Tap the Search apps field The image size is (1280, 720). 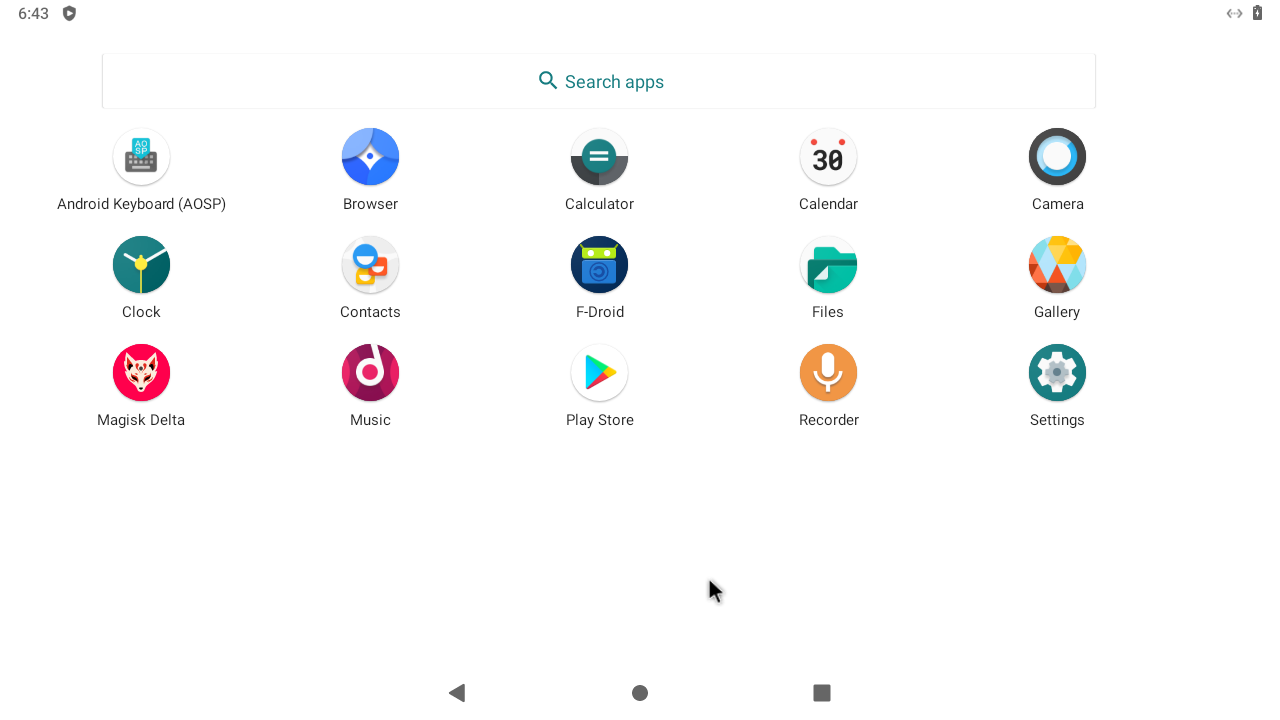tap(599, 81)
